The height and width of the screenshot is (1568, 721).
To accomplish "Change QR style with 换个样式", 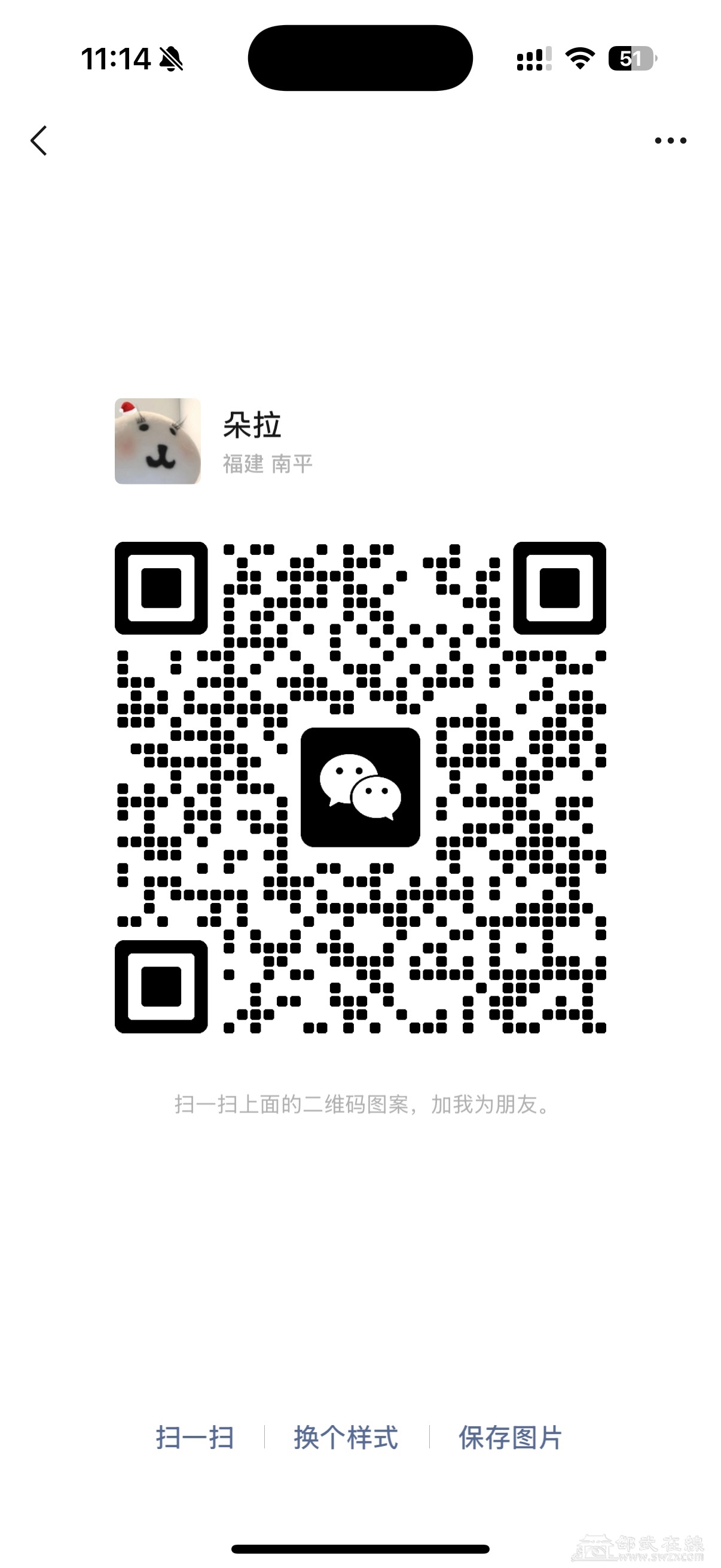I will click(x=346, y=1438).
